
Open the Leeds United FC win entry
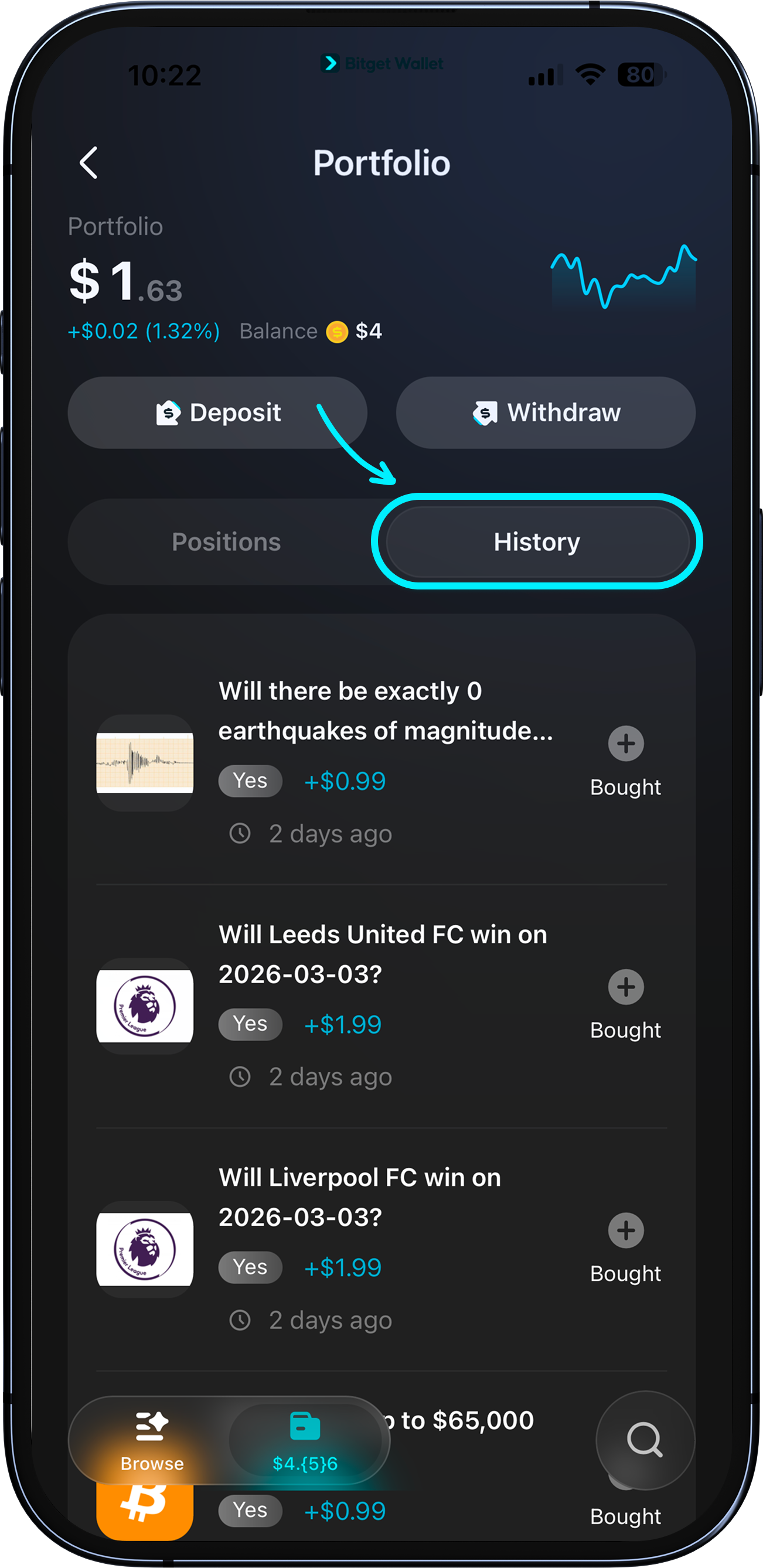(383, 954)
